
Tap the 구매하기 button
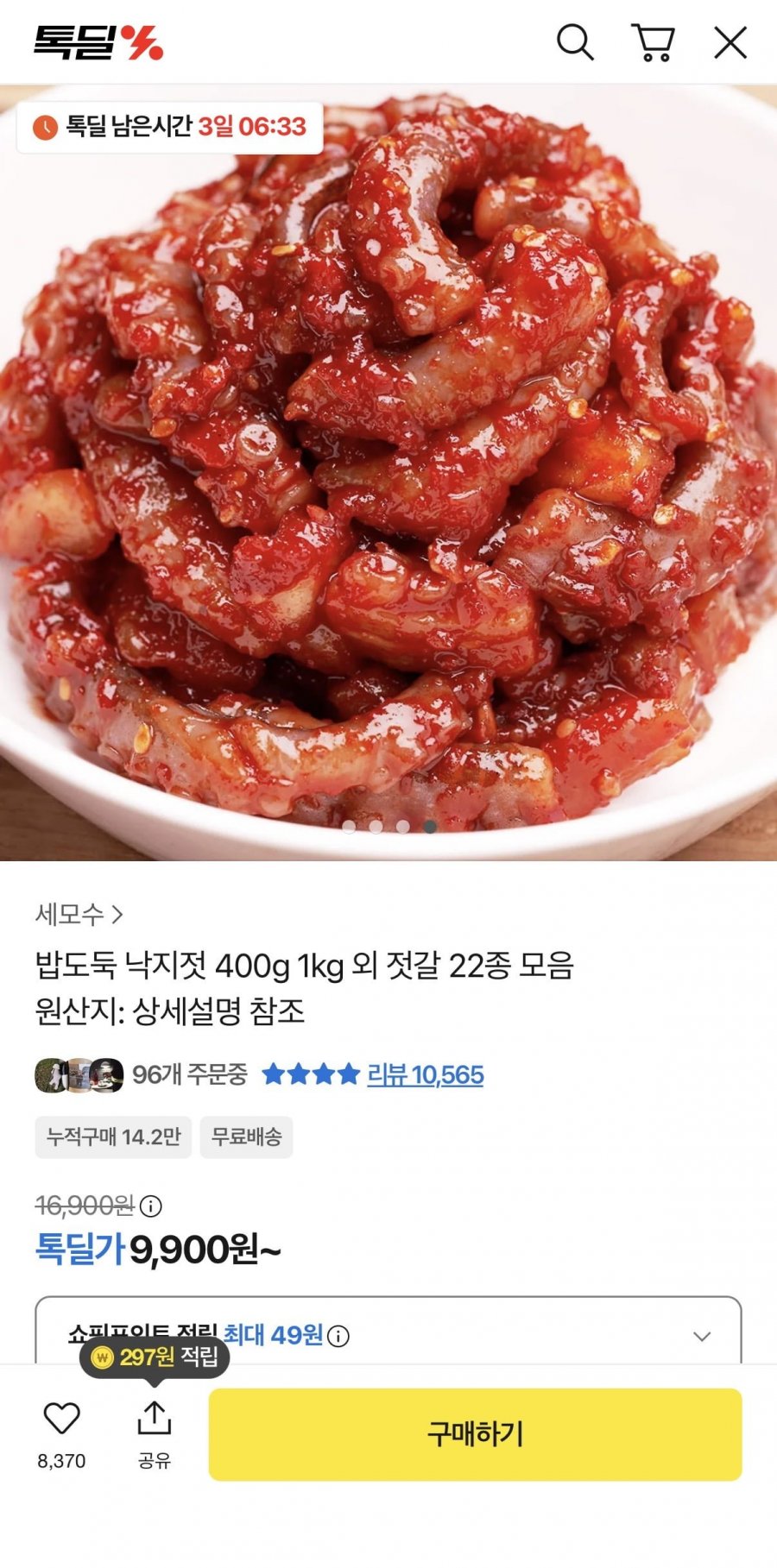click(476, 1434)
